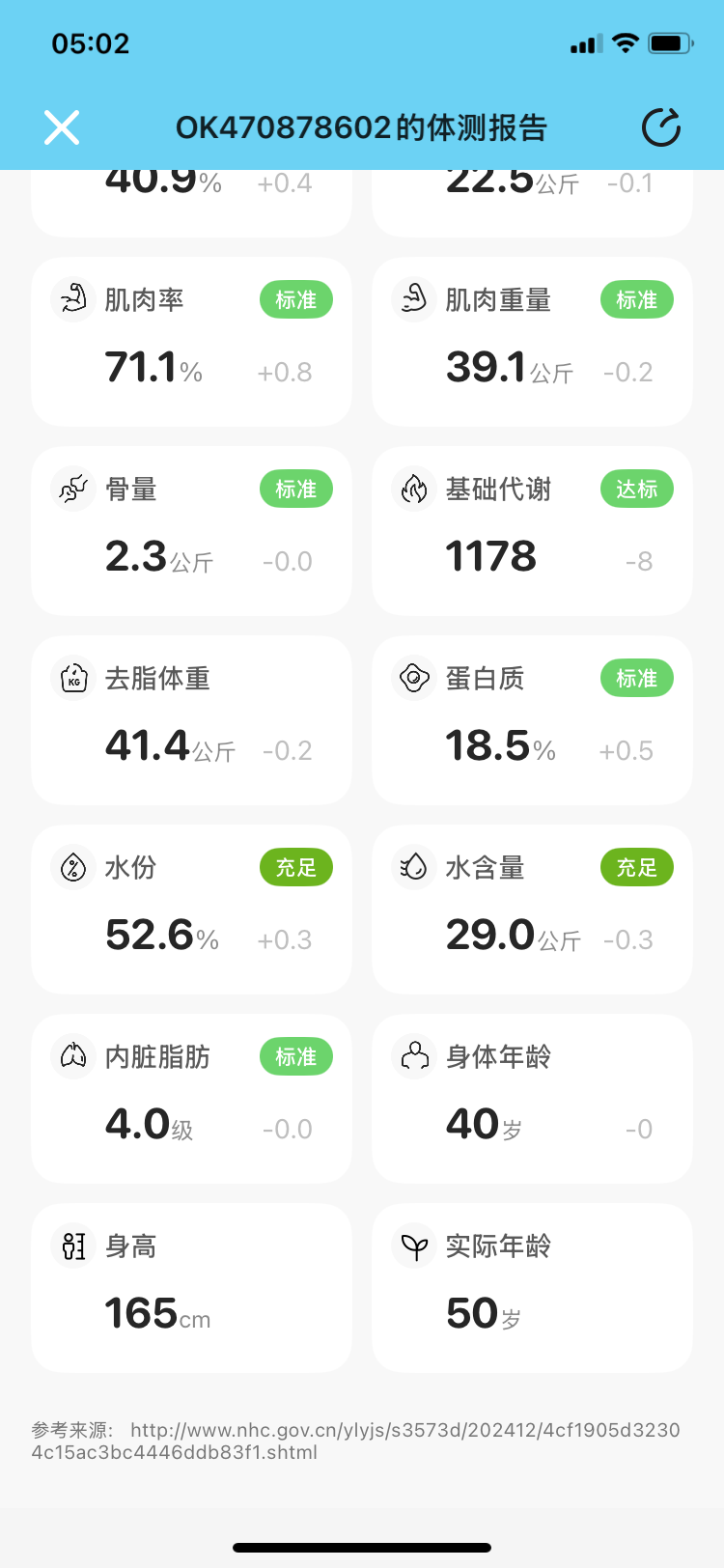The width and height of the screenshot is (724, 1568).
Task: Tap the refresh icon in header
Action: pos(661,127)
